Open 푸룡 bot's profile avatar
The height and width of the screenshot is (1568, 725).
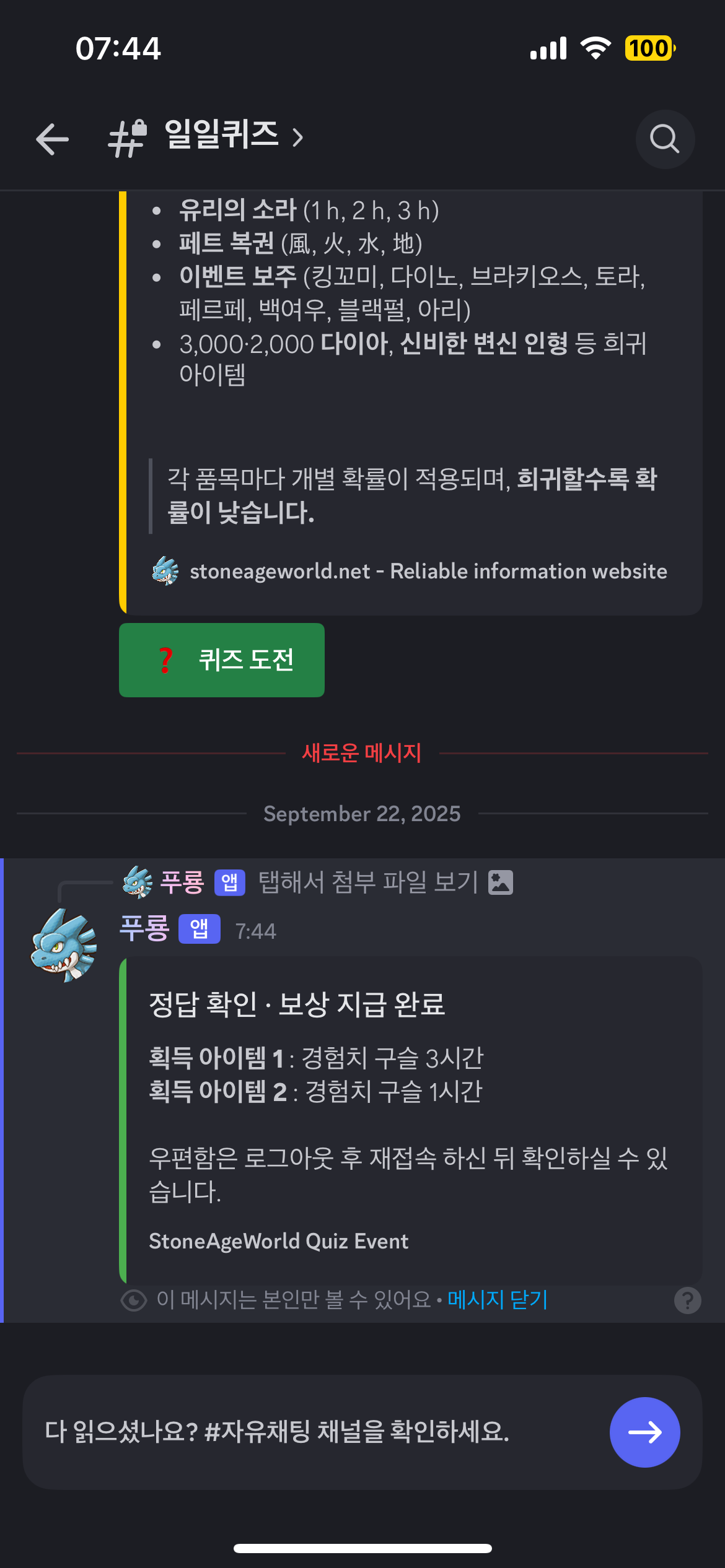[64, 944]
